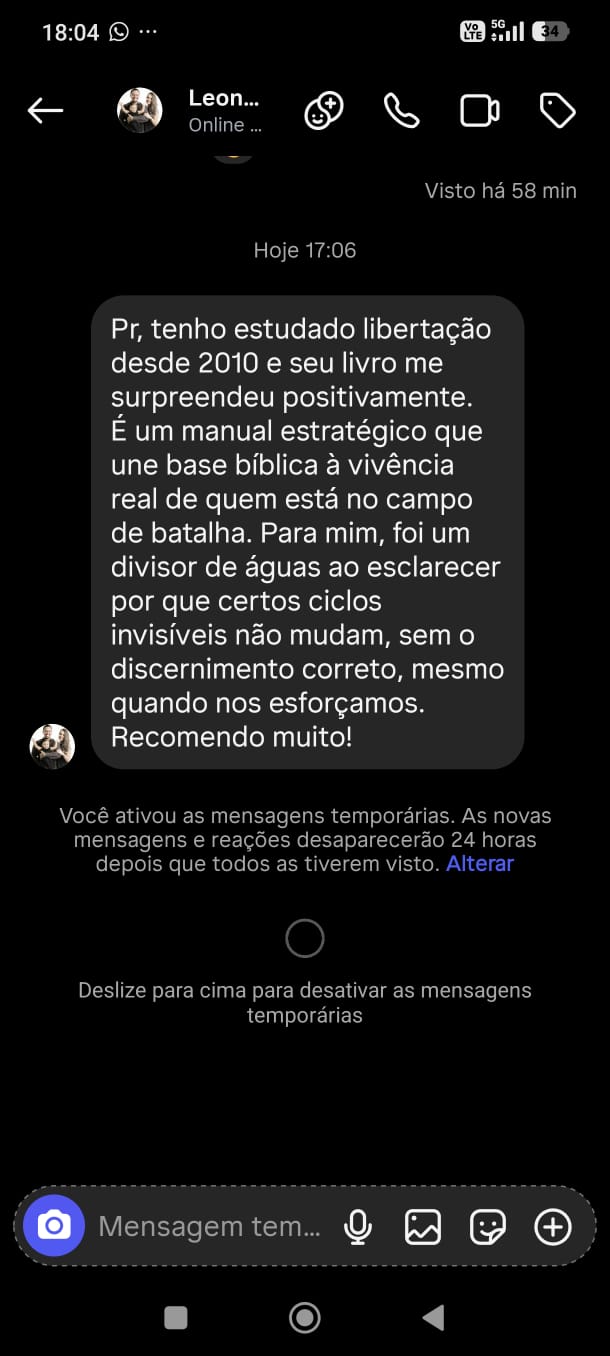The width and height of the screenshot is (610, 1356).
Task: Record a voice message with the microphone
Action: tap(357, 1226)
